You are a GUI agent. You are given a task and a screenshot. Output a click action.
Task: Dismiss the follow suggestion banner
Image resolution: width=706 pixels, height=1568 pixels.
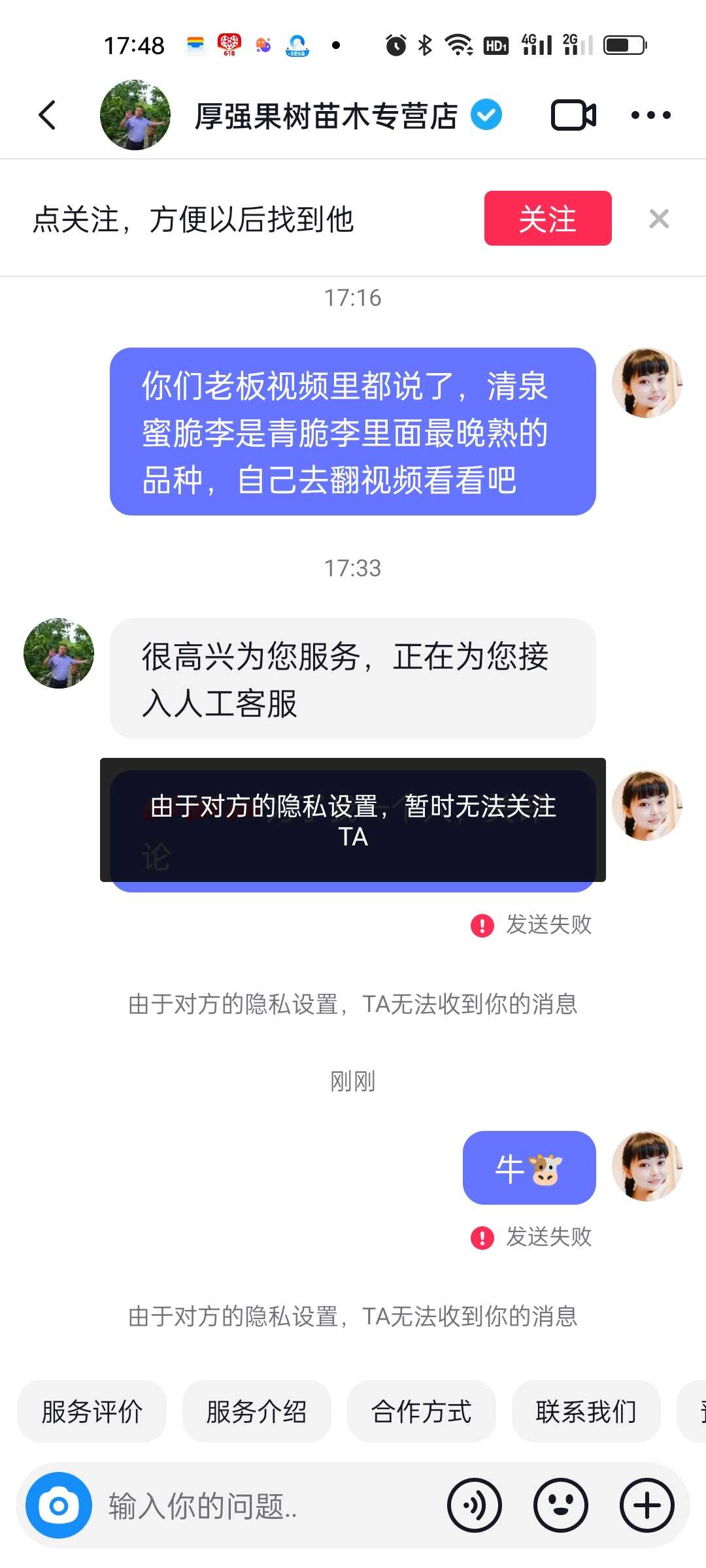tap(659, 218)
